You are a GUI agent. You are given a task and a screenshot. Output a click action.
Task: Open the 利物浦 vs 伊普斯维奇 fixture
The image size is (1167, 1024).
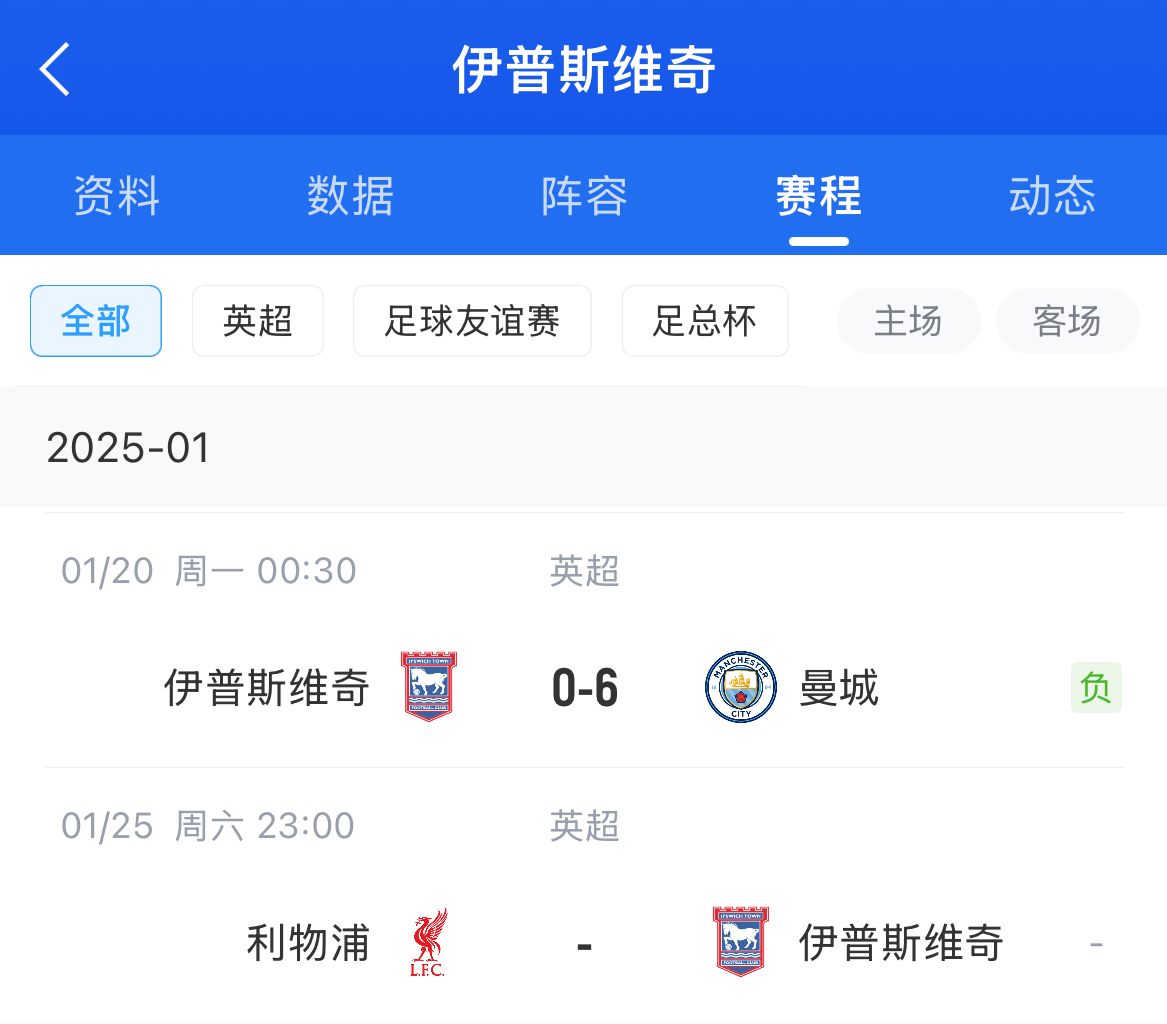pos(584,943)
